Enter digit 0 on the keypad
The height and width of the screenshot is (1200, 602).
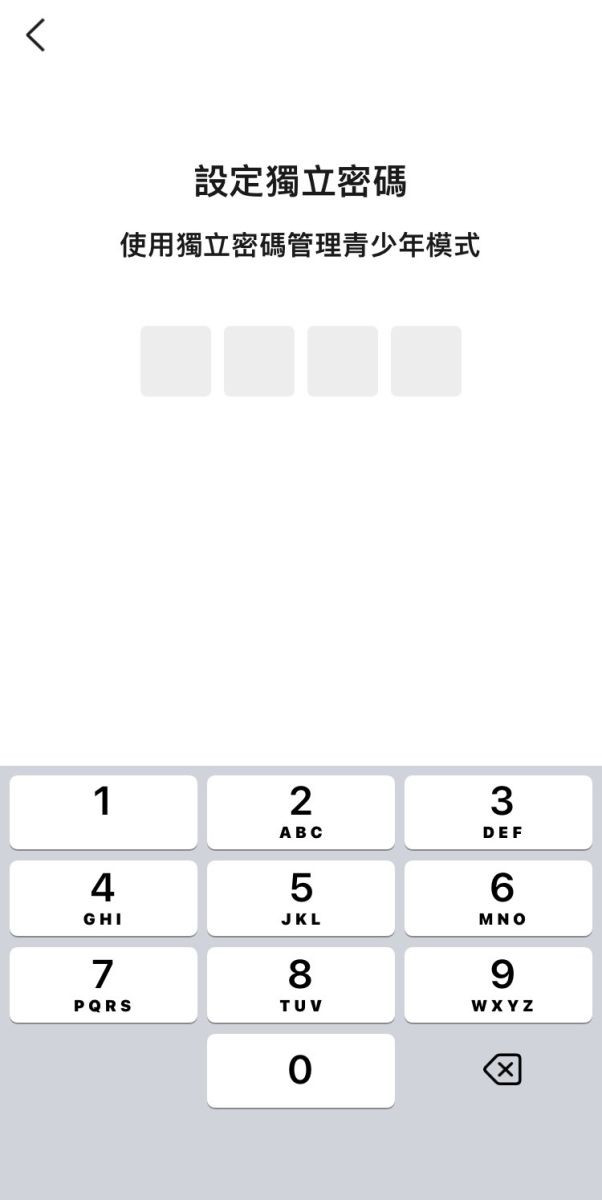[301, 1071]
